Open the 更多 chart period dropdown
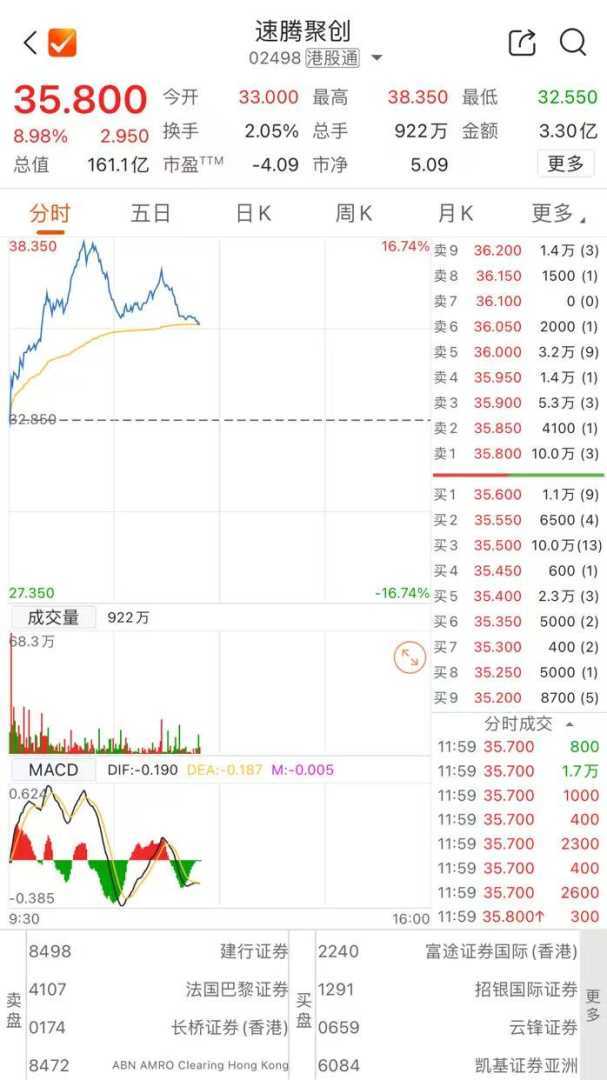Screen dimensions: 607x1080 pyautogui.click(x=556, y=213)
